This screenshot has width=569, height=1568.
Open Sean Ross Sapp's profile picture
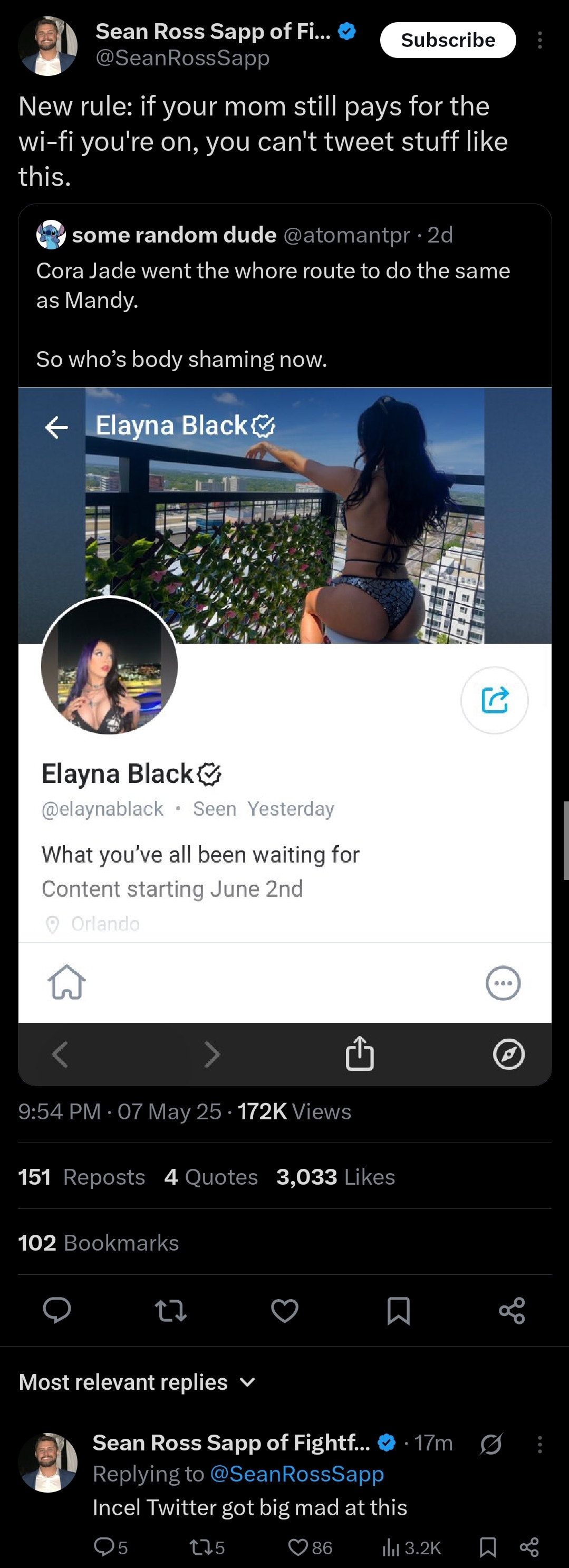point(48,46)
